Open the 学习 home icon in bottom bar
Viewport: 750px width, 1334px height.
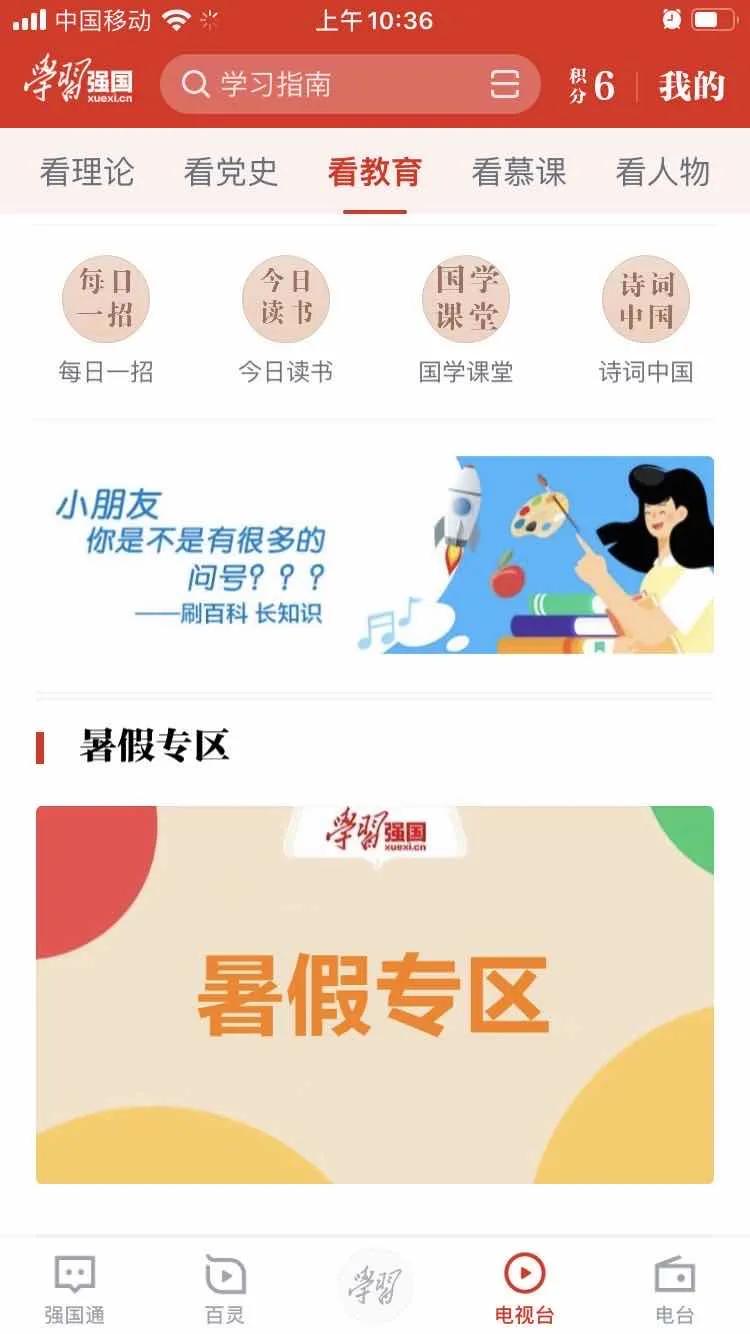tap(375, 1283)
